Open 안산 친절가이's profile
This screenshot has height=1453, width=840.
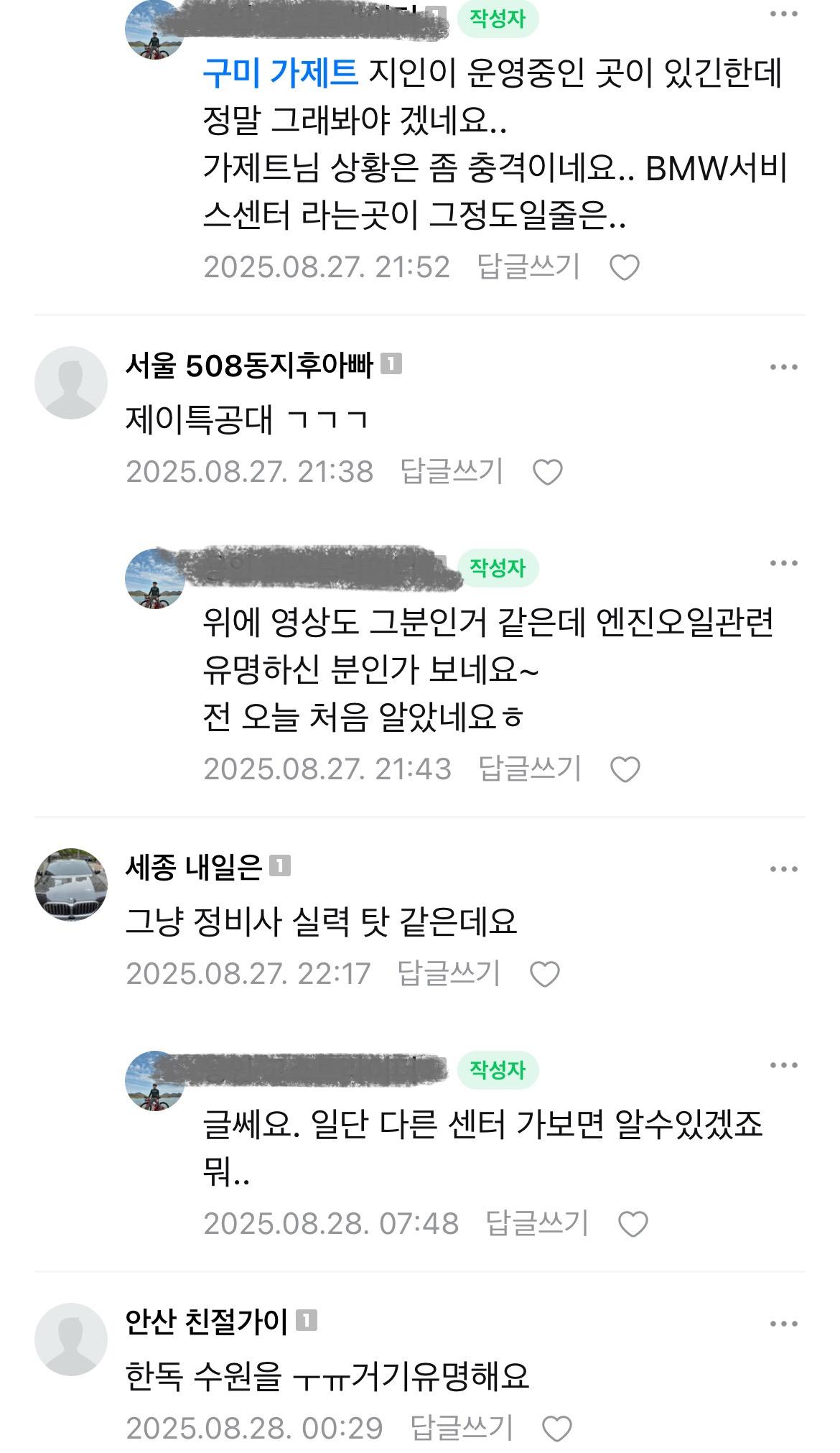click(70, 1339)
